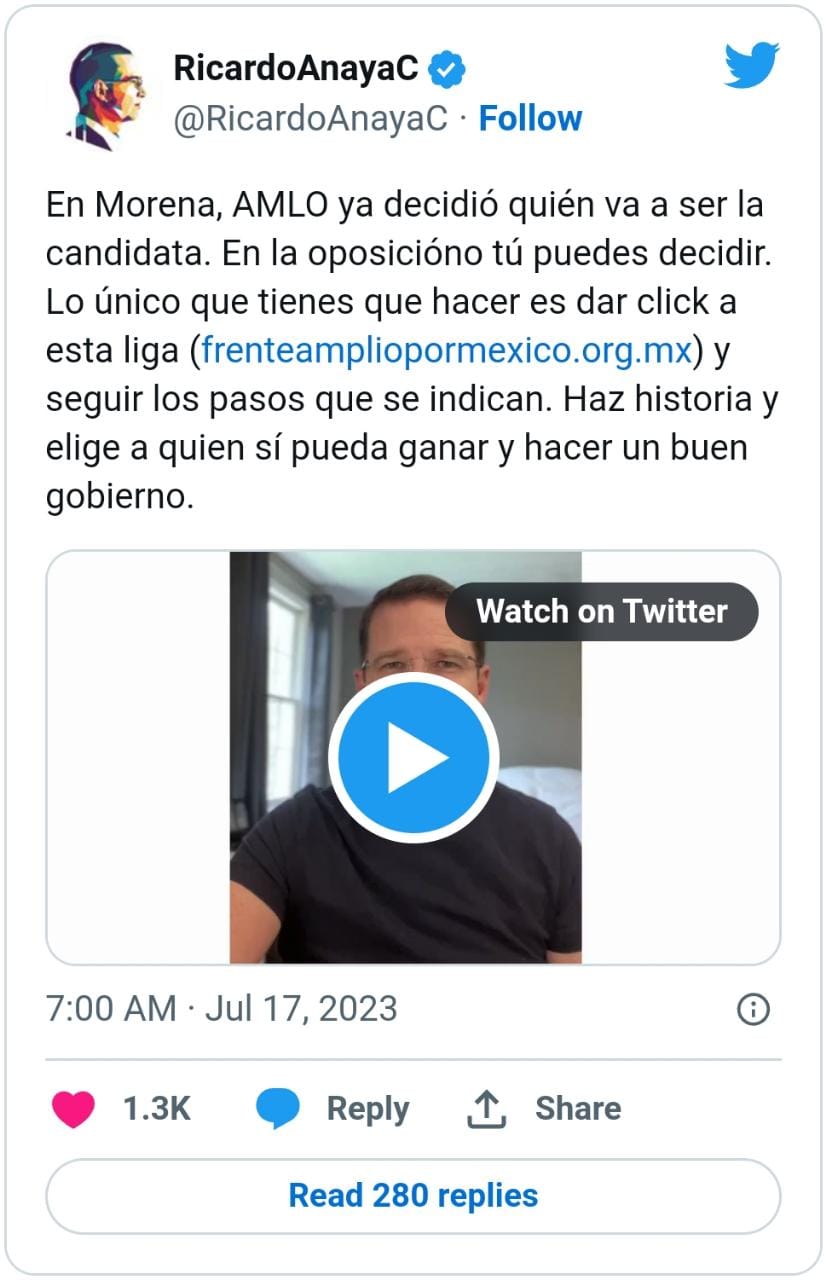Reply to the tweet

click(333, 1108)
